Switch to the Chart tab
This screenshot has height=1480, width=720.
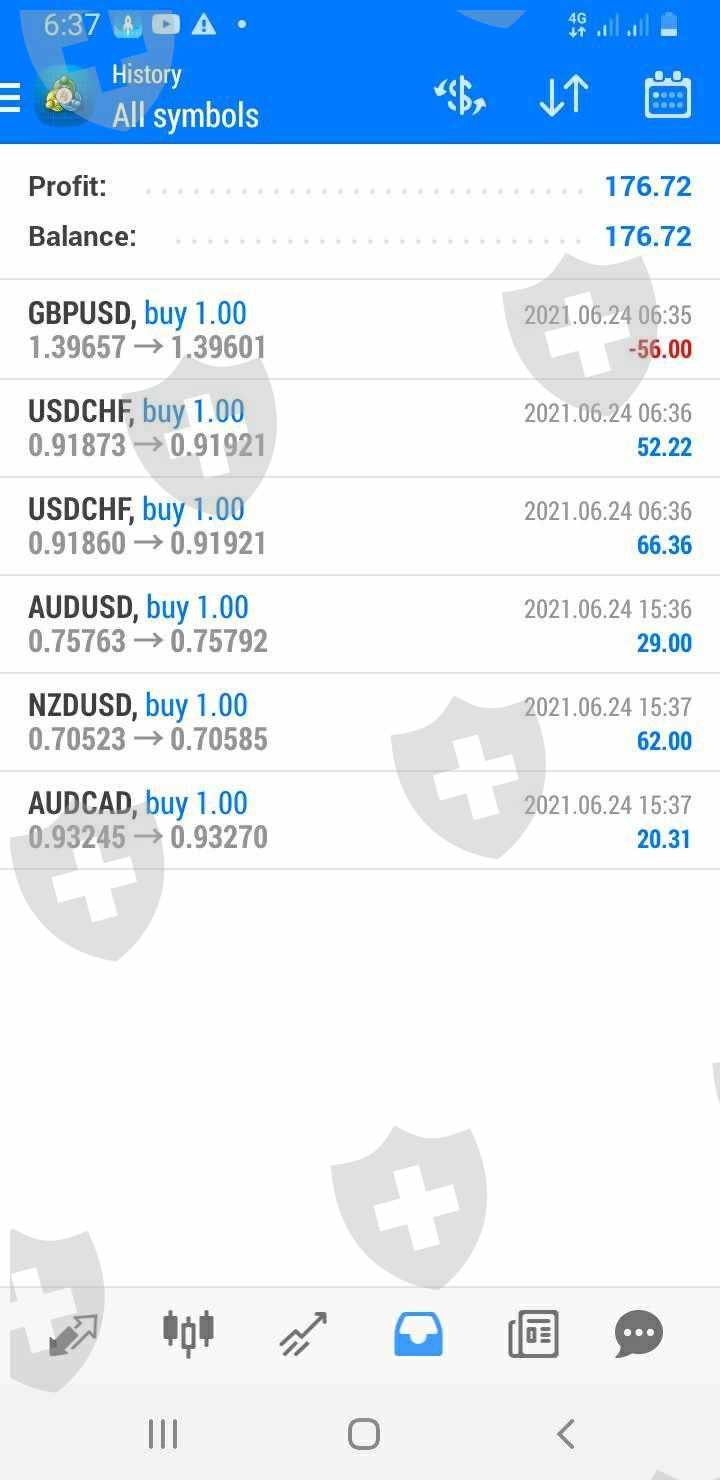(188, 1333)
